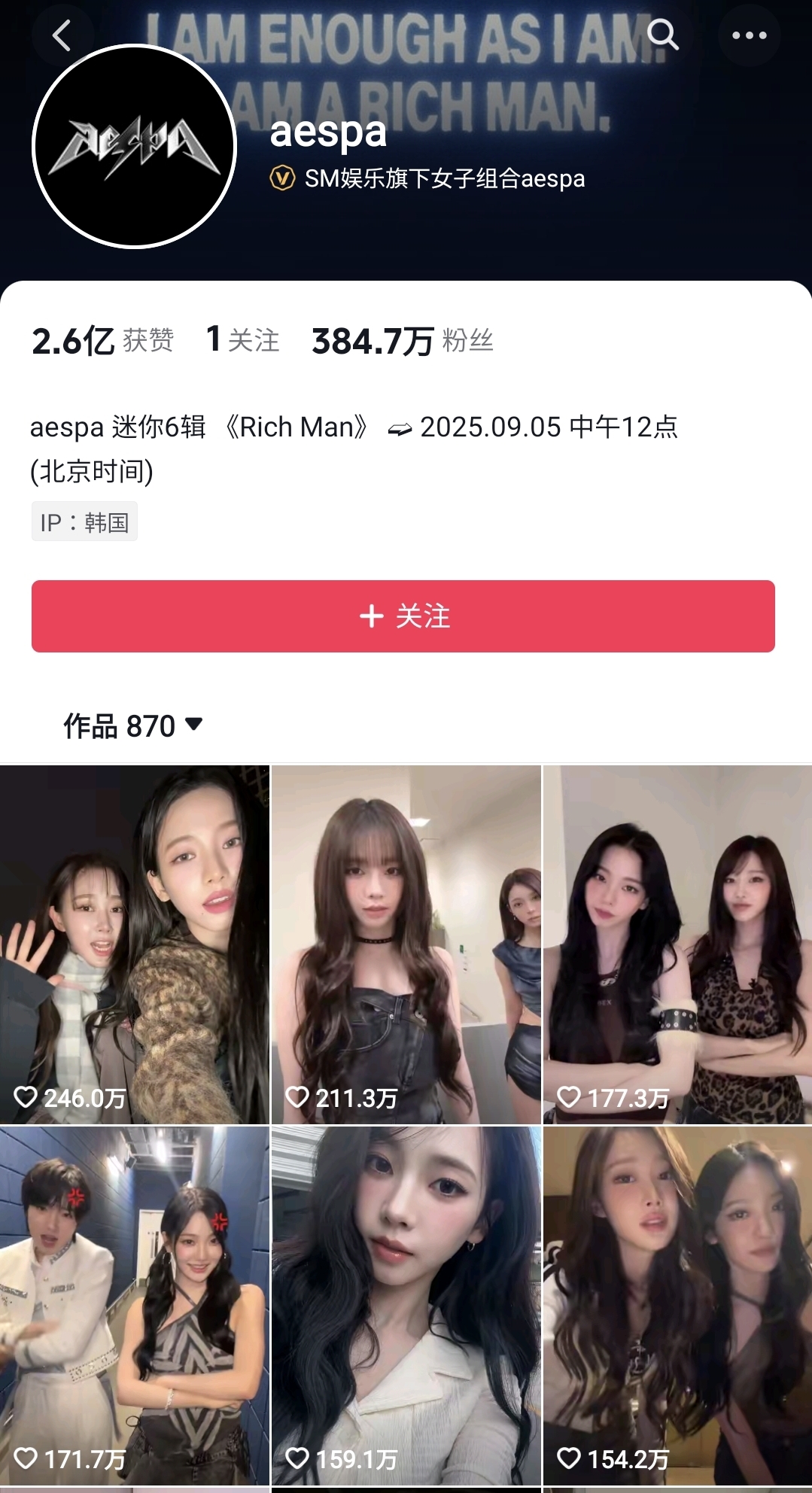Watch the video with 171.7万 likes
Screen dimensions: 812x1493
[135, 1306]
